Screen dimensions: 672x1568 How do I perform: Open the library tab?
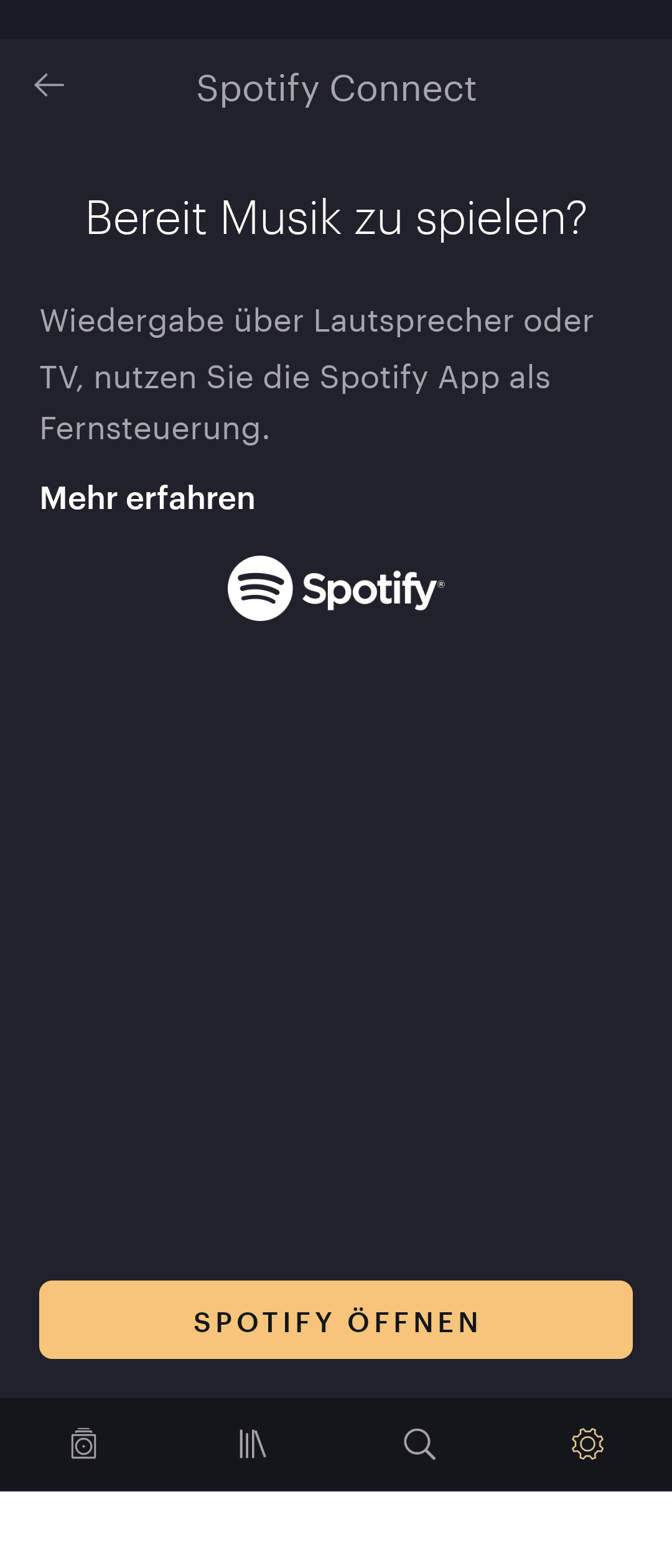click(252, 1444)
